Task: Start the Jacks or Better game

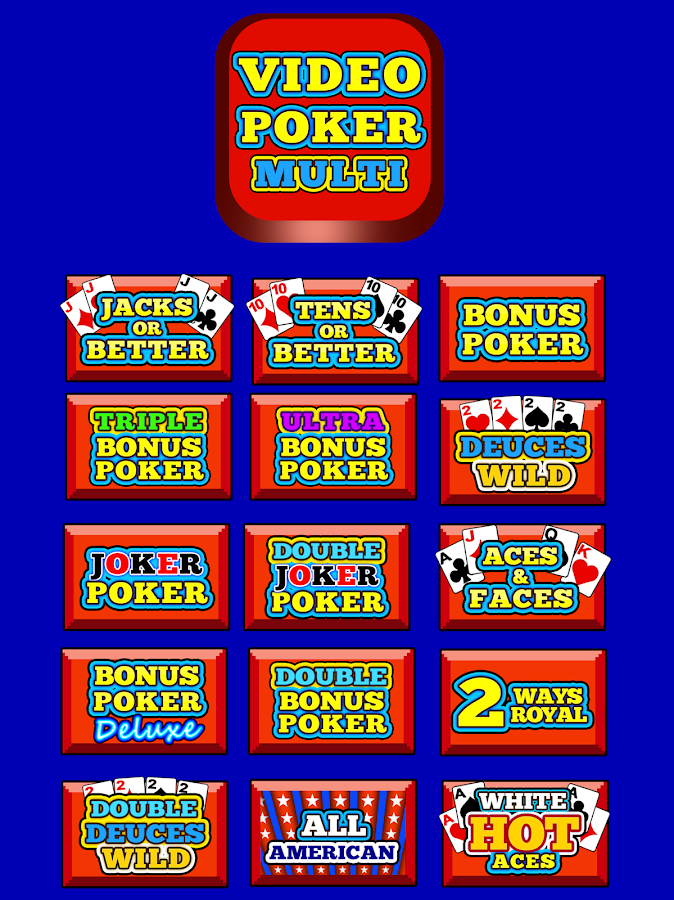Action: click(148, 329)
